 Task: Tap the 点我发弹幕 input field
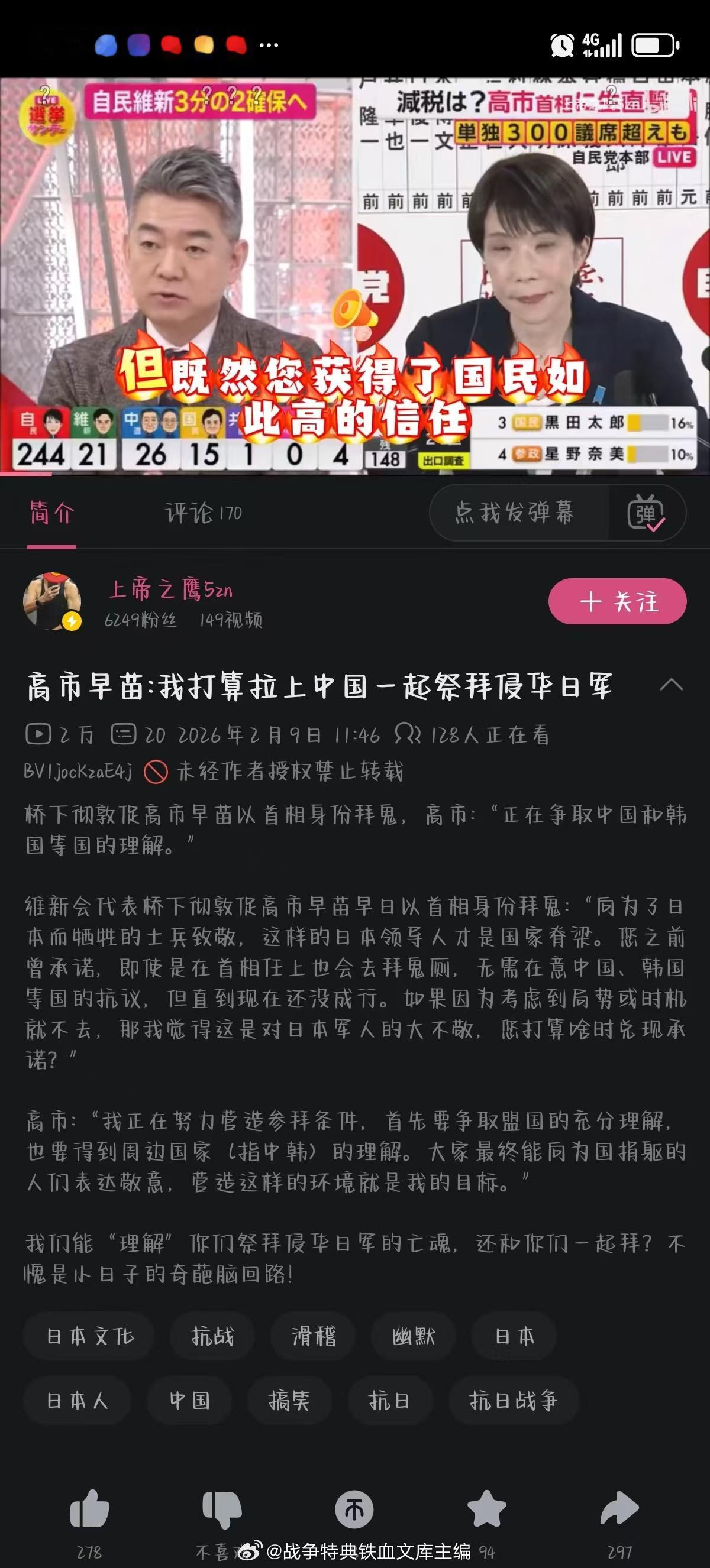(515, 513)
